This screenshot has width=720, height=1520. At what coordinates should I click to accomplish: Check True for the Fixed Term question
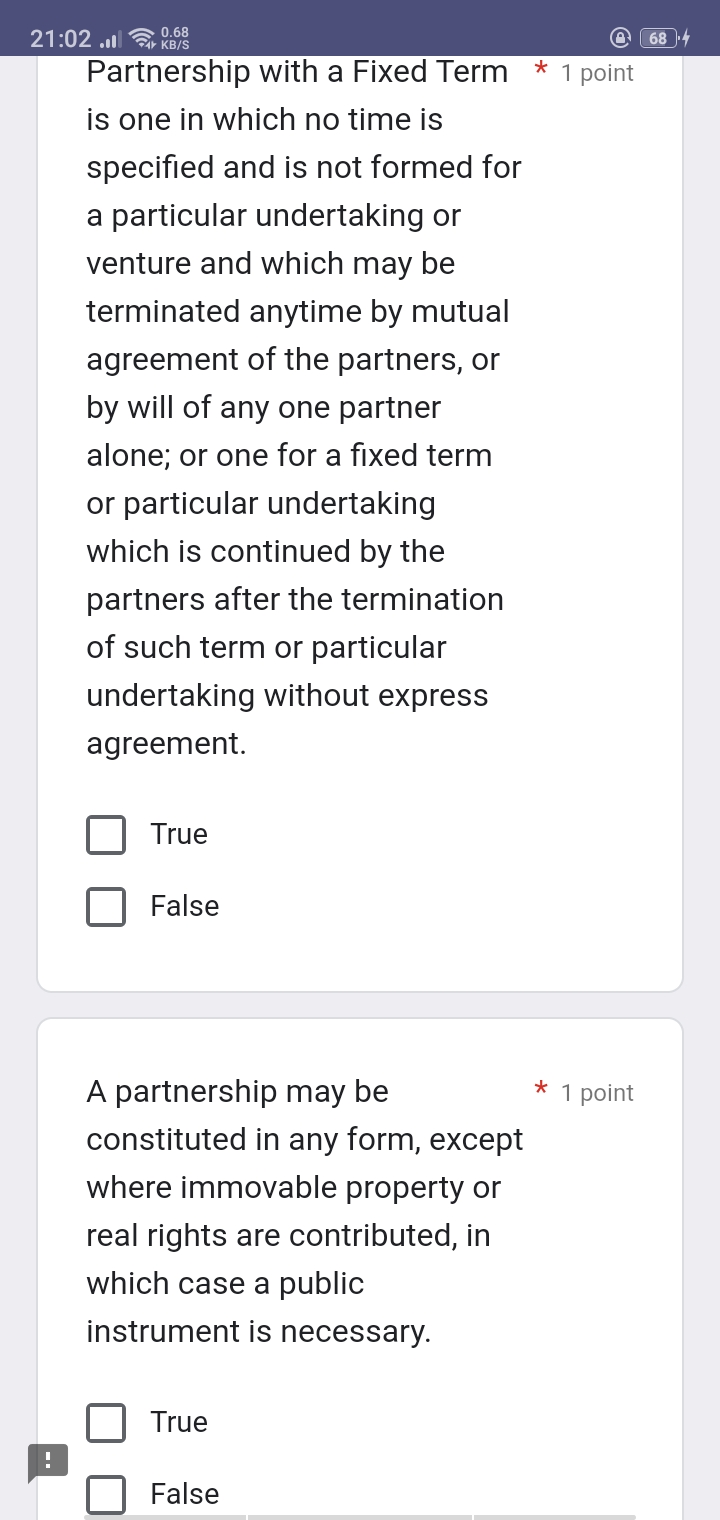click(105, 834)
